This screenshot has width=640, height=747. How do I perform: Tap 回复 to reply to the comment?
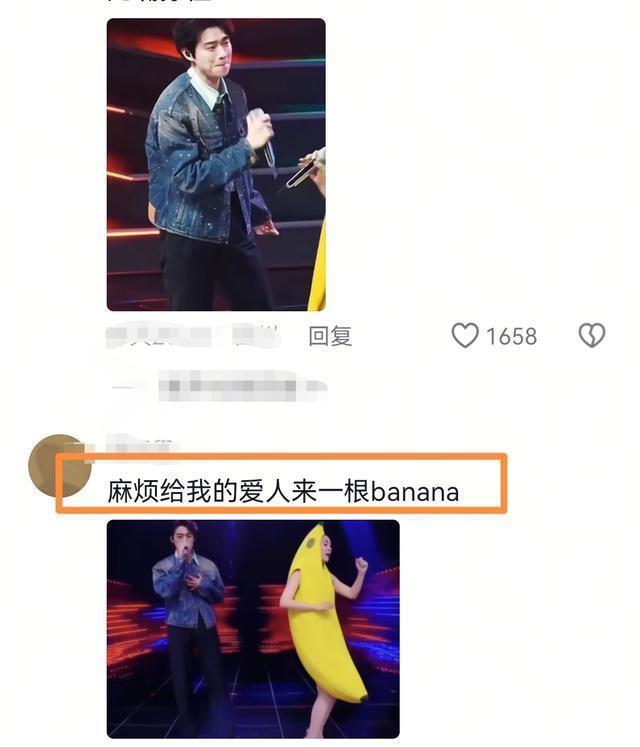click(x=330, y=336)
